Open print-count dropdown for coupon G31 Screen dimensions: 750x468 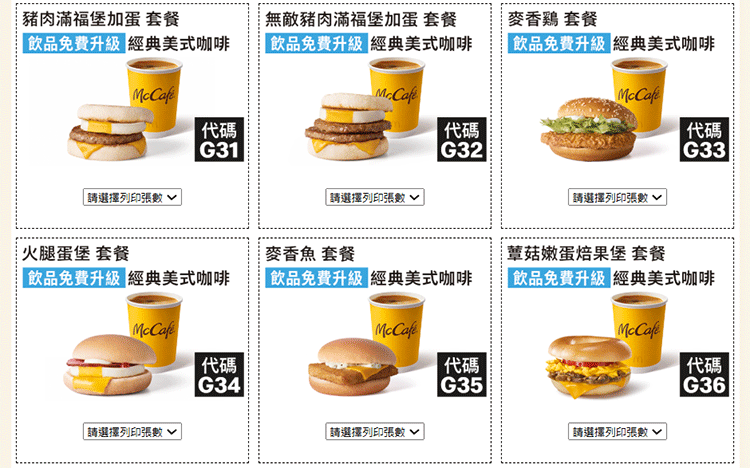pos(132,198)
